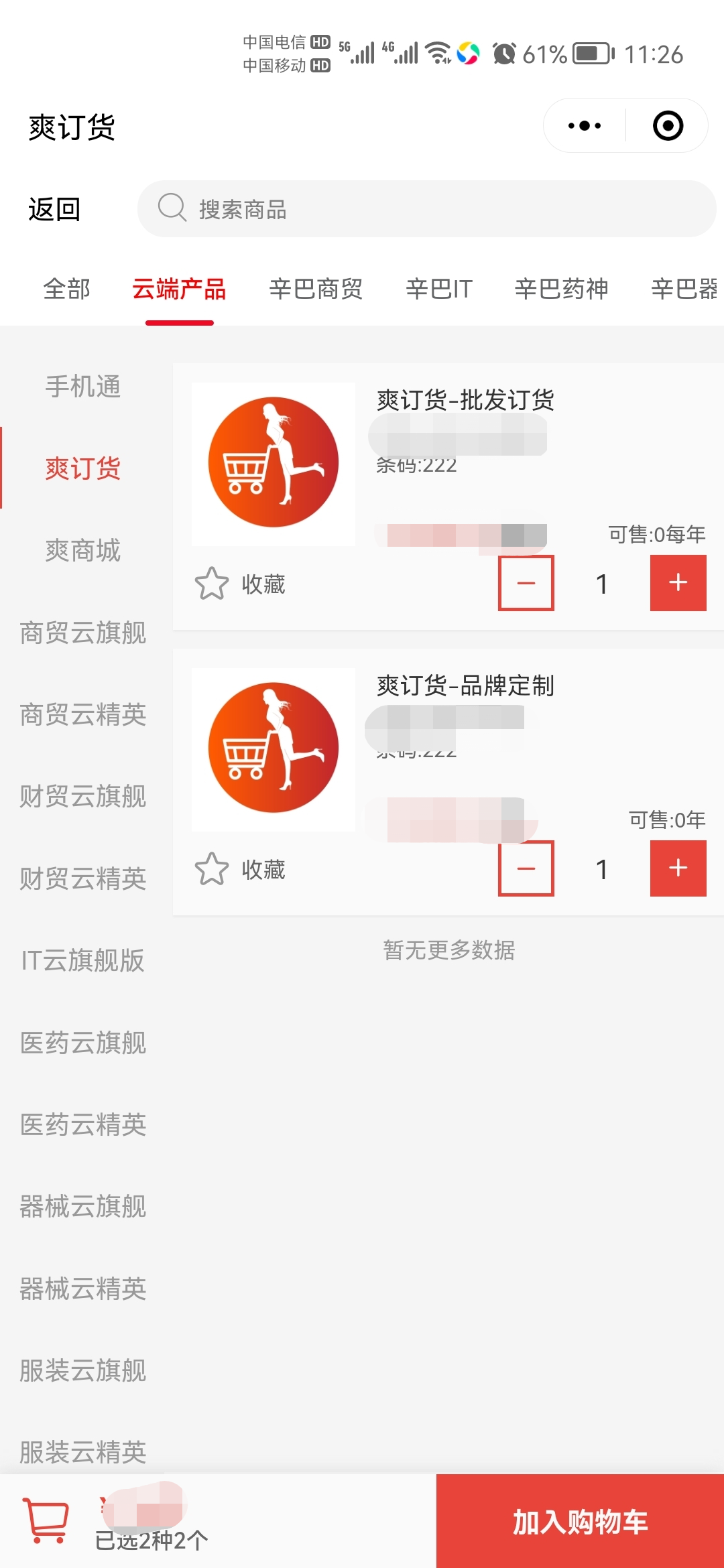Image resolution: width=724 pixels, height=1568 pixels.
Task: Go back using 返回
Action: [54, 209]
